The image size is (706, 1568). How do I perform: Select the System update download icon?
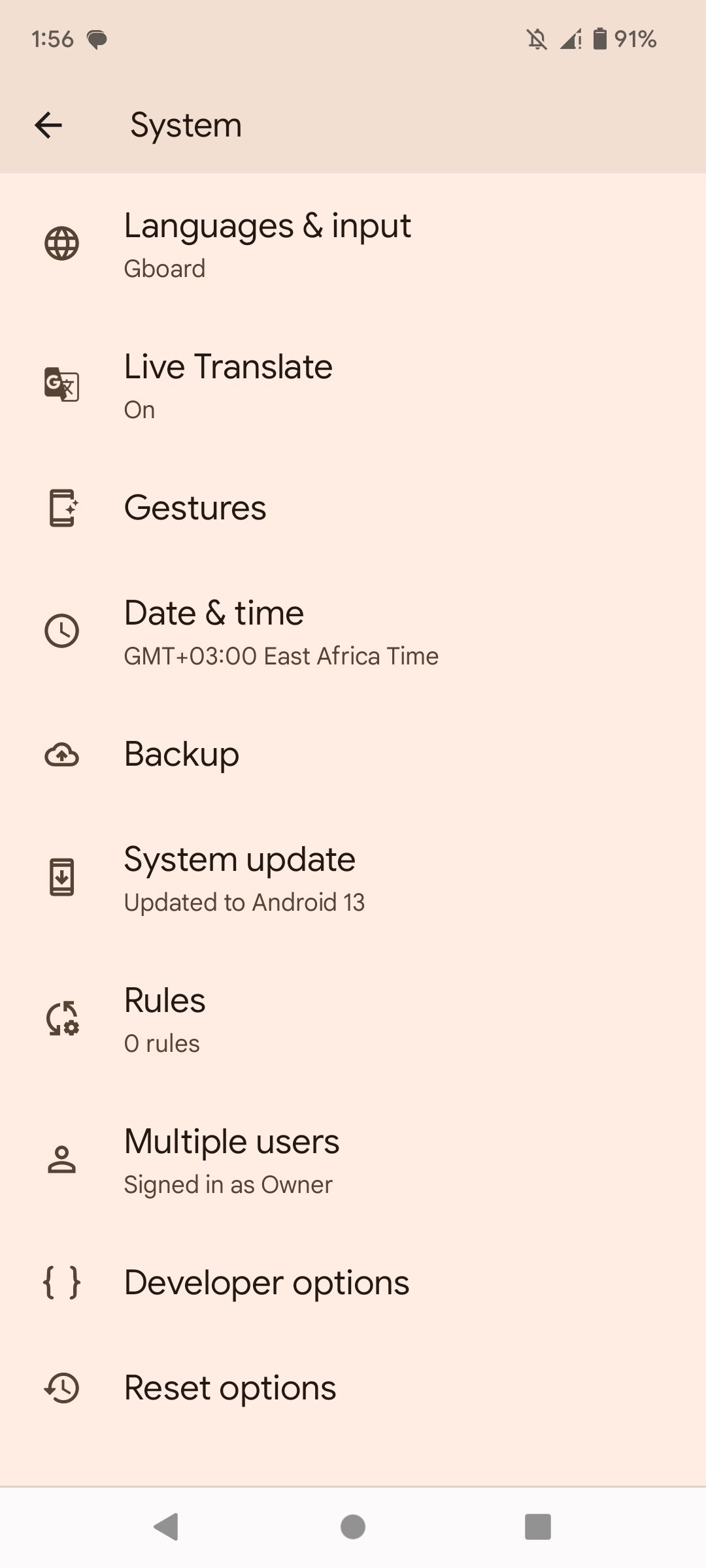[x=62, y=877]
